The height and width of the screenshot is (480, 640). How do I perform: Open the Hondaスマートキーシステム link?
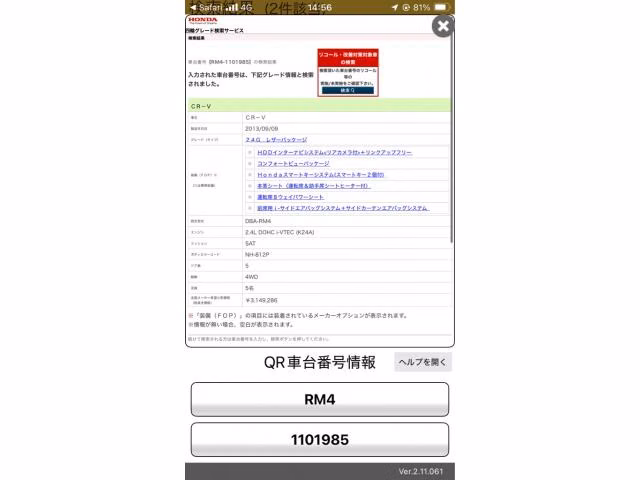[x=321, y=175]
